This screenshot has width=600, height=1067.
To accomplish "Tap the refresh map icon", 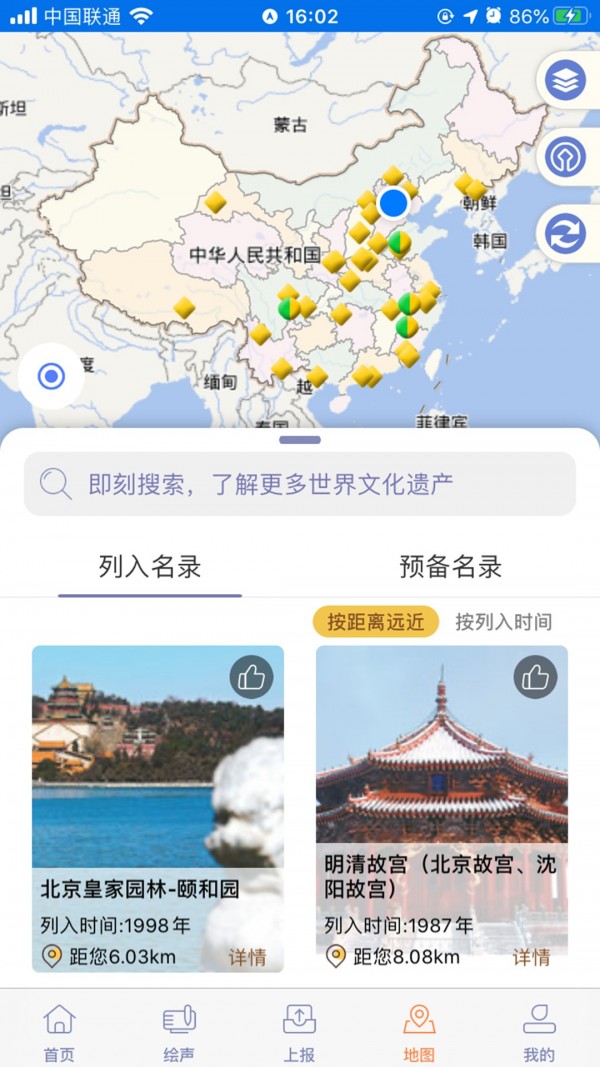I will point(565,233).
